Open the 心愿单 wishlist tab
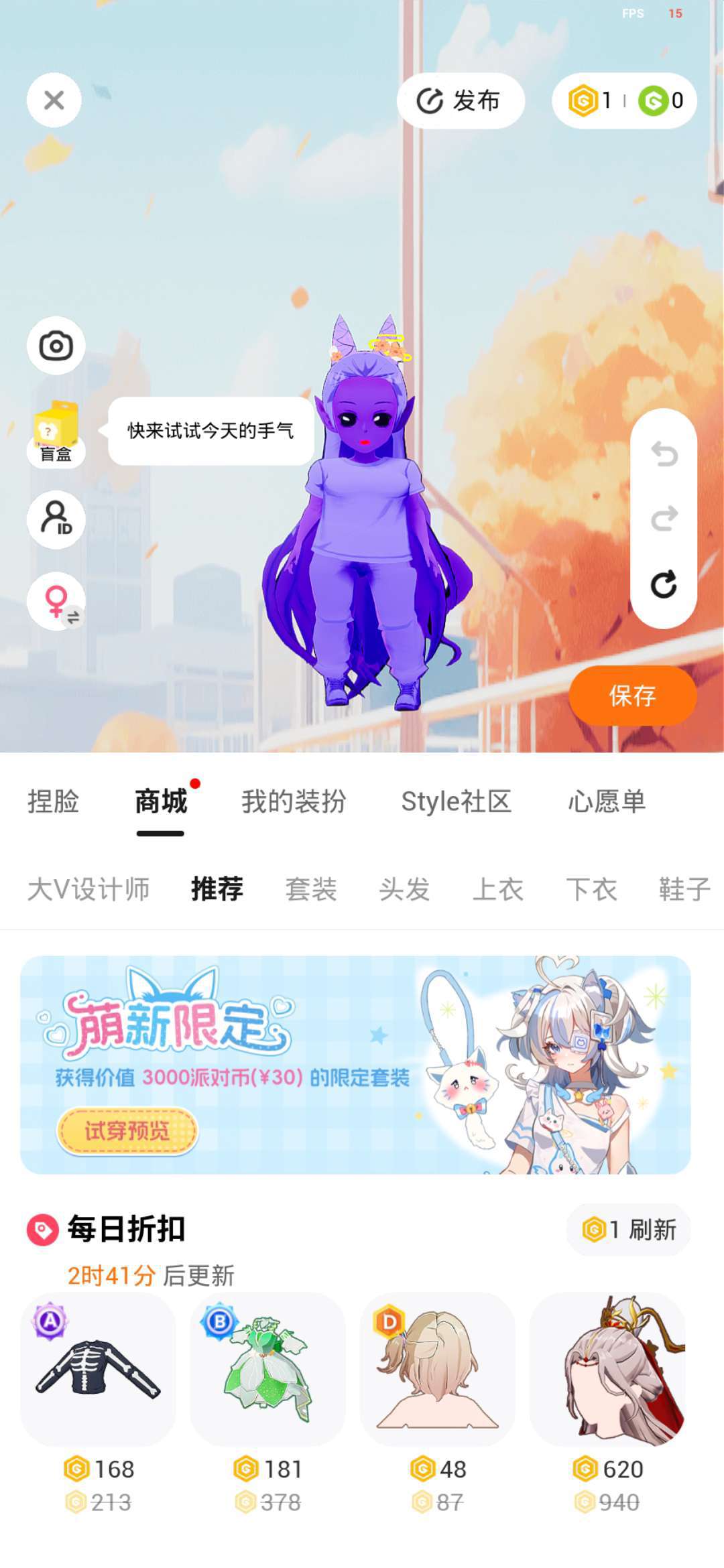The image size is (724, 1568). click(607, 801)
